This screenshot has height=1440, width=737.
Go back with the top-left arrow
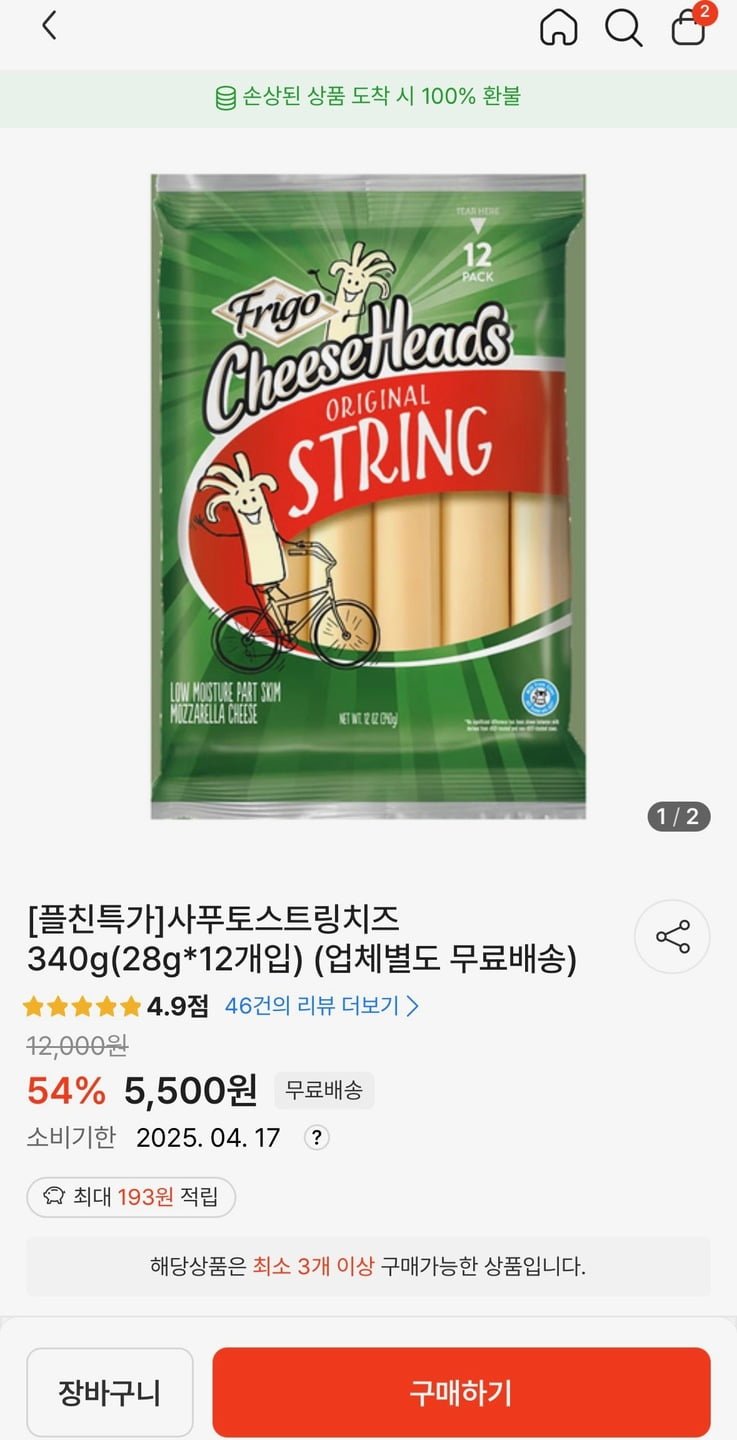pos(49,27)
